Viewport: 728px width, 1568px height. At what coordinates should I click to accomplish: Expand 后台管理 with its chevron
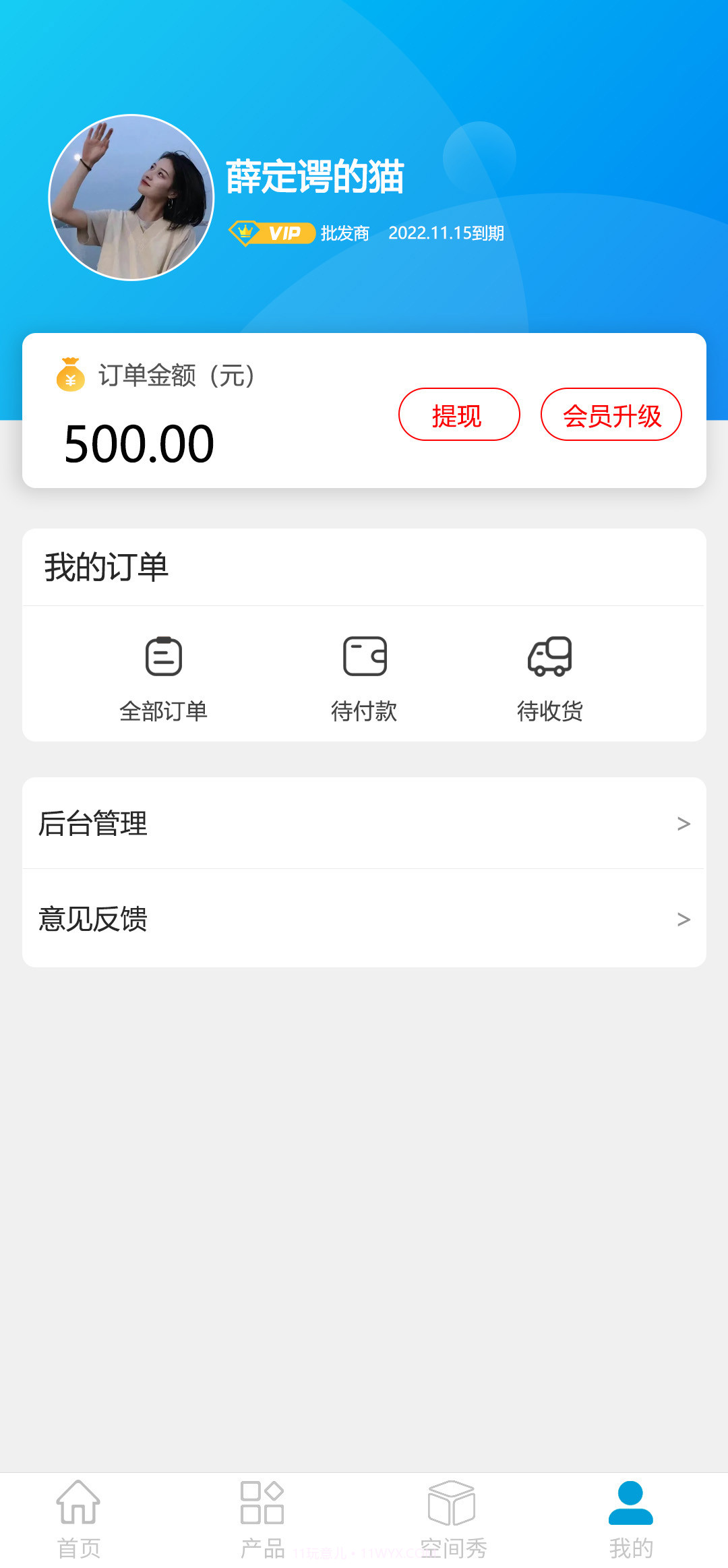click(683, 824)
